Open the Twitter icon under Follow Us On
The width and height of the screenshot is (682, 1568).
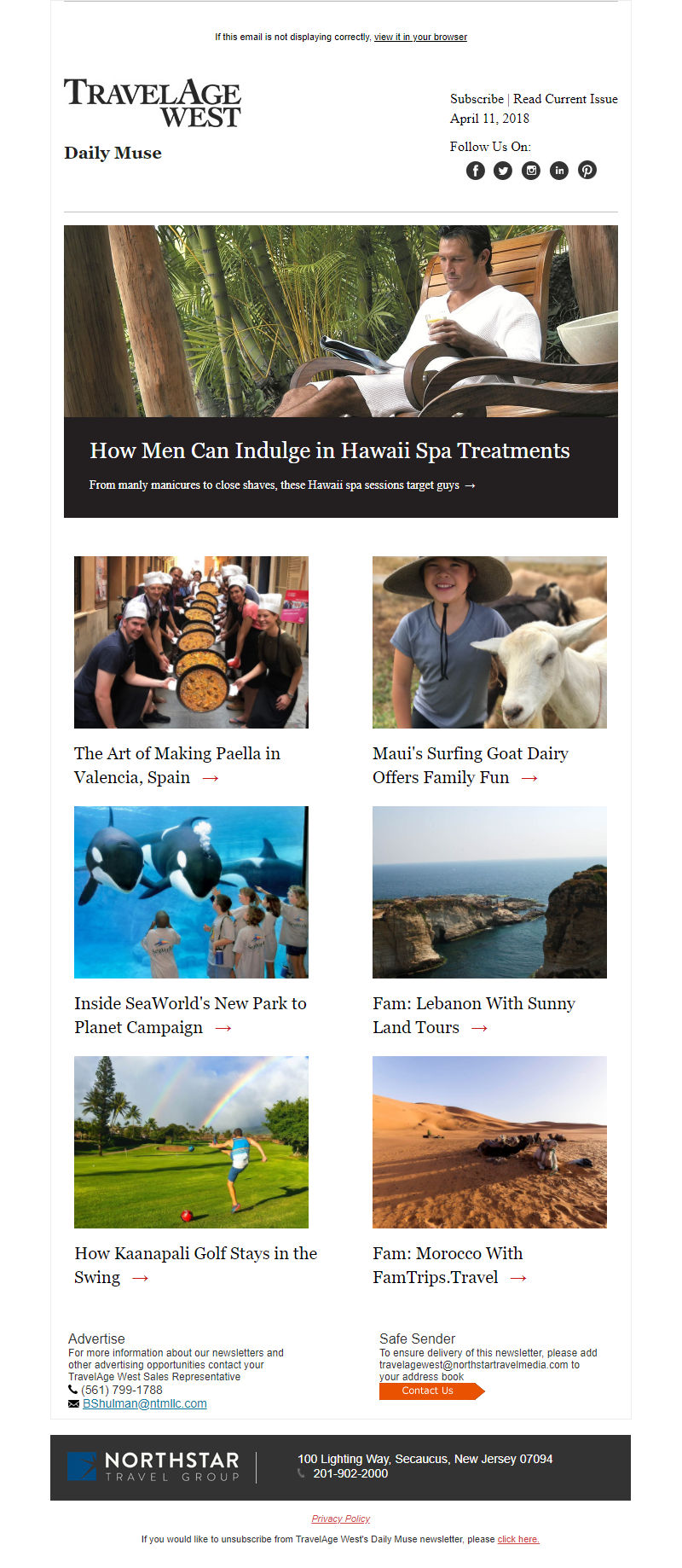click(503, 171)
